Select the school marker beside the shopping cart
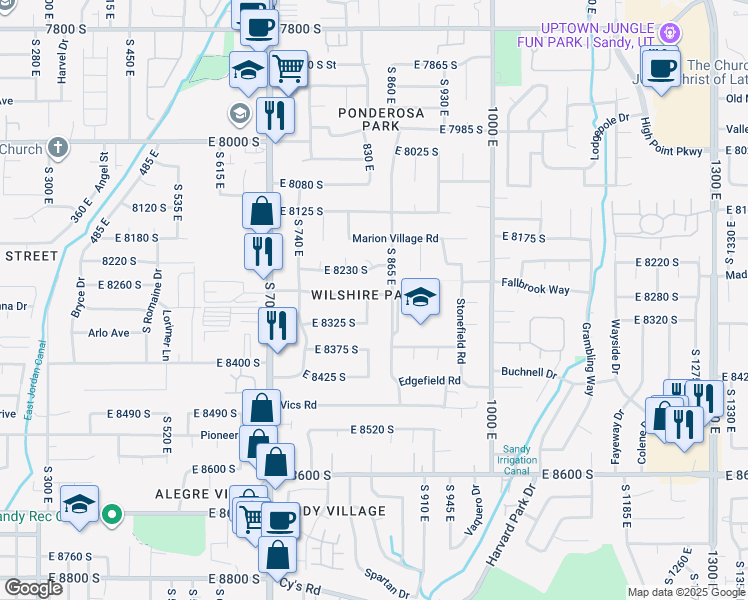The image size is (748, 600). (248, 73)
